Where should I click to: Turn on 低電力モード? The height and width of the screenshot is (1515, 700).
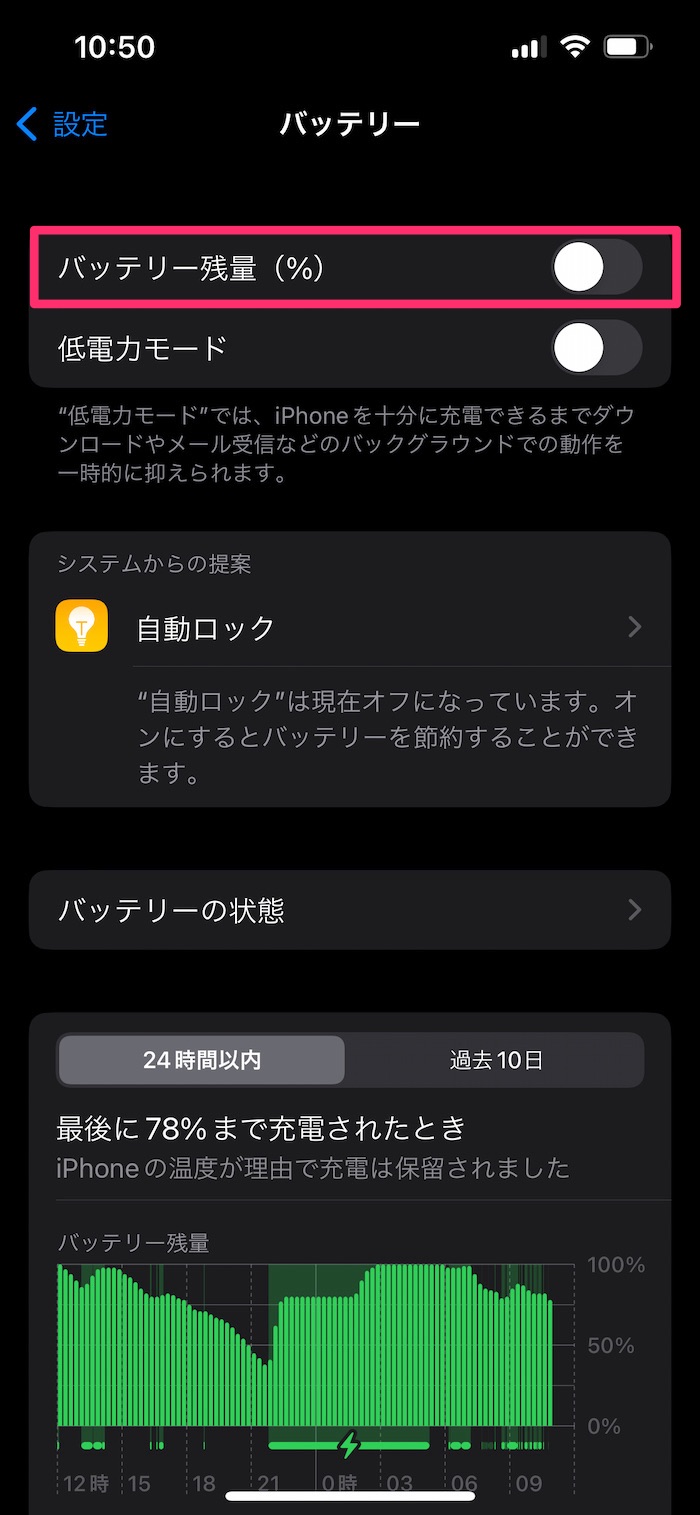pyautogui.click(x=596, y=348)
